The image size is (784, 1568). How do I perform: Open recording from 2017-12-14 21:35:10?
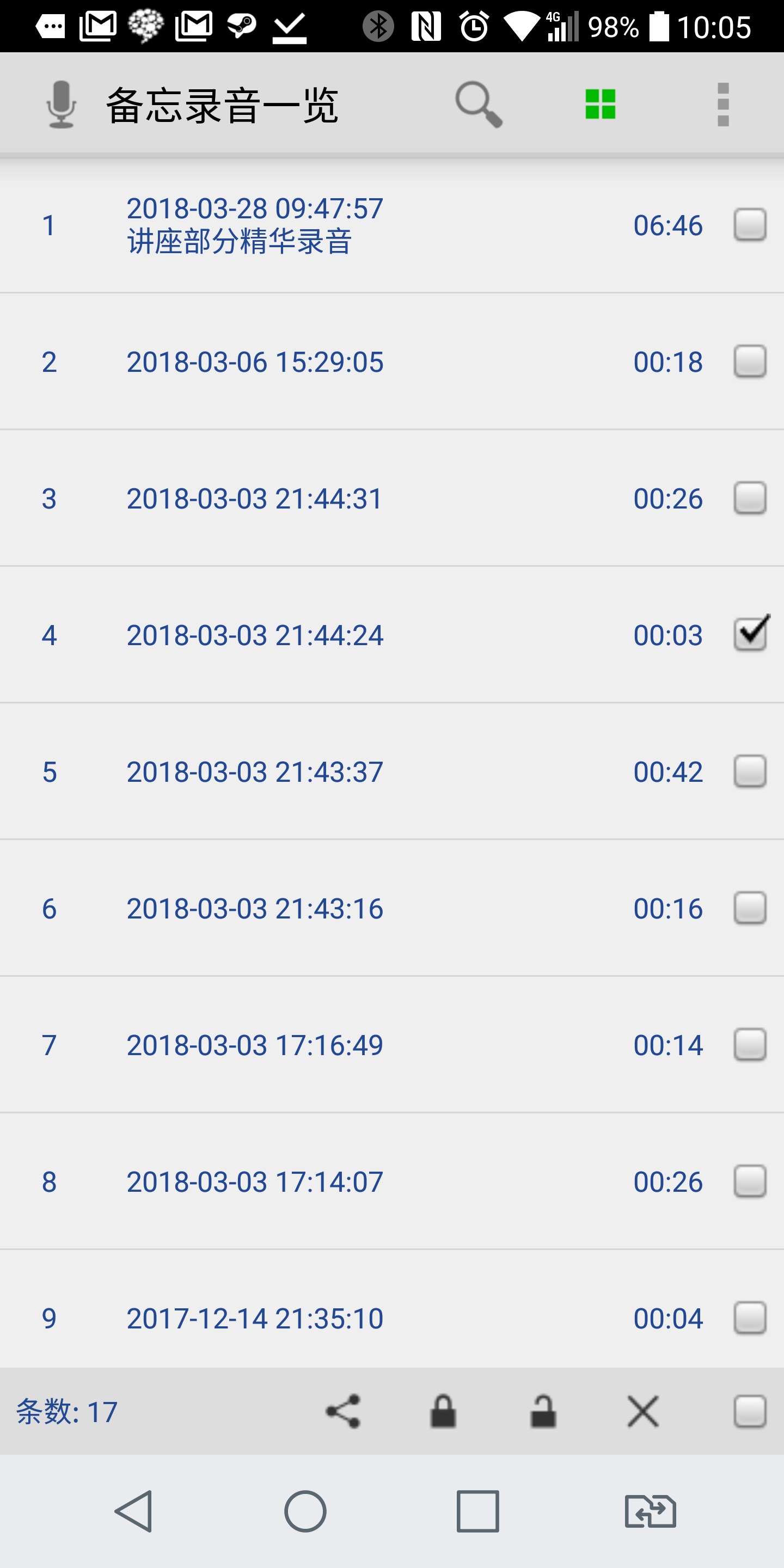pos(254,1319)
